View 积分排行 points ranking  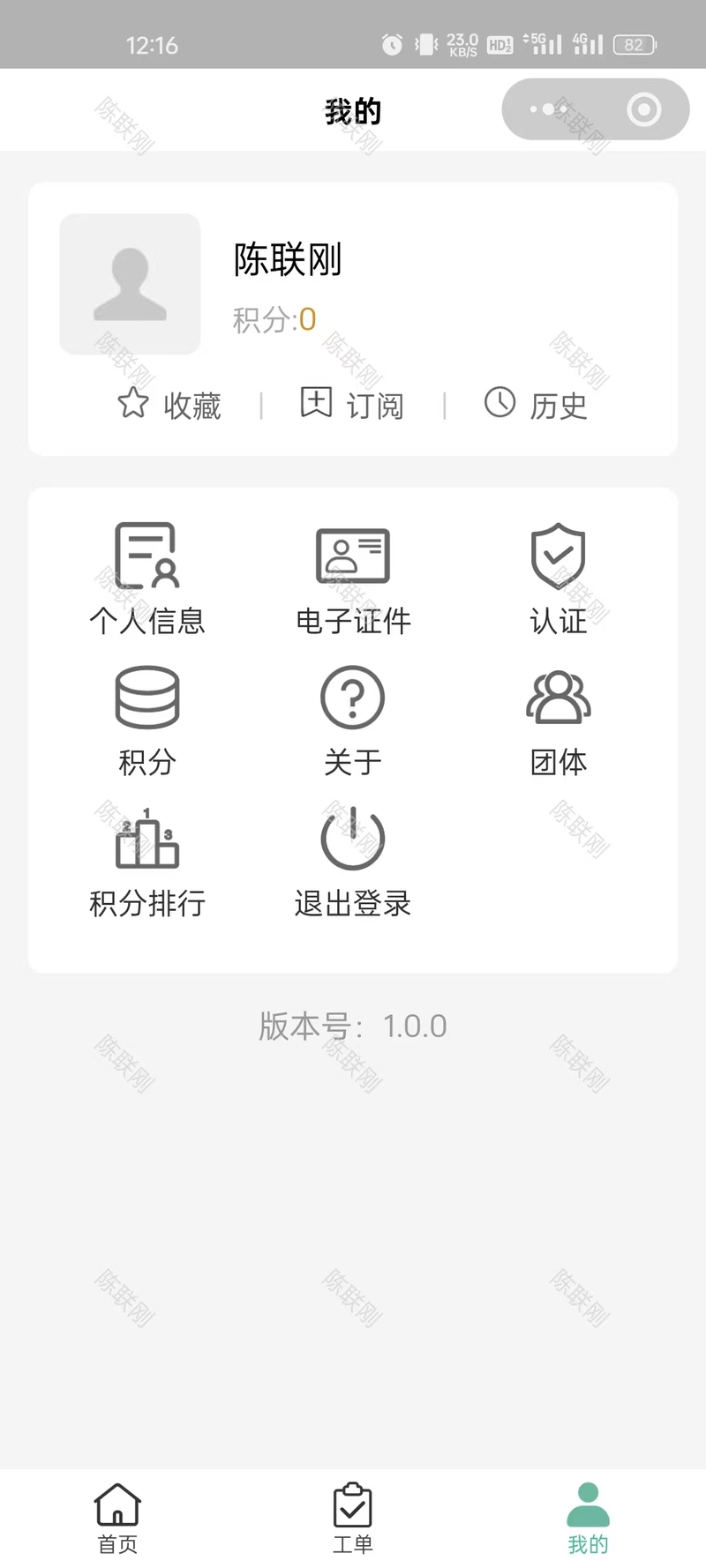coord(147,862)
